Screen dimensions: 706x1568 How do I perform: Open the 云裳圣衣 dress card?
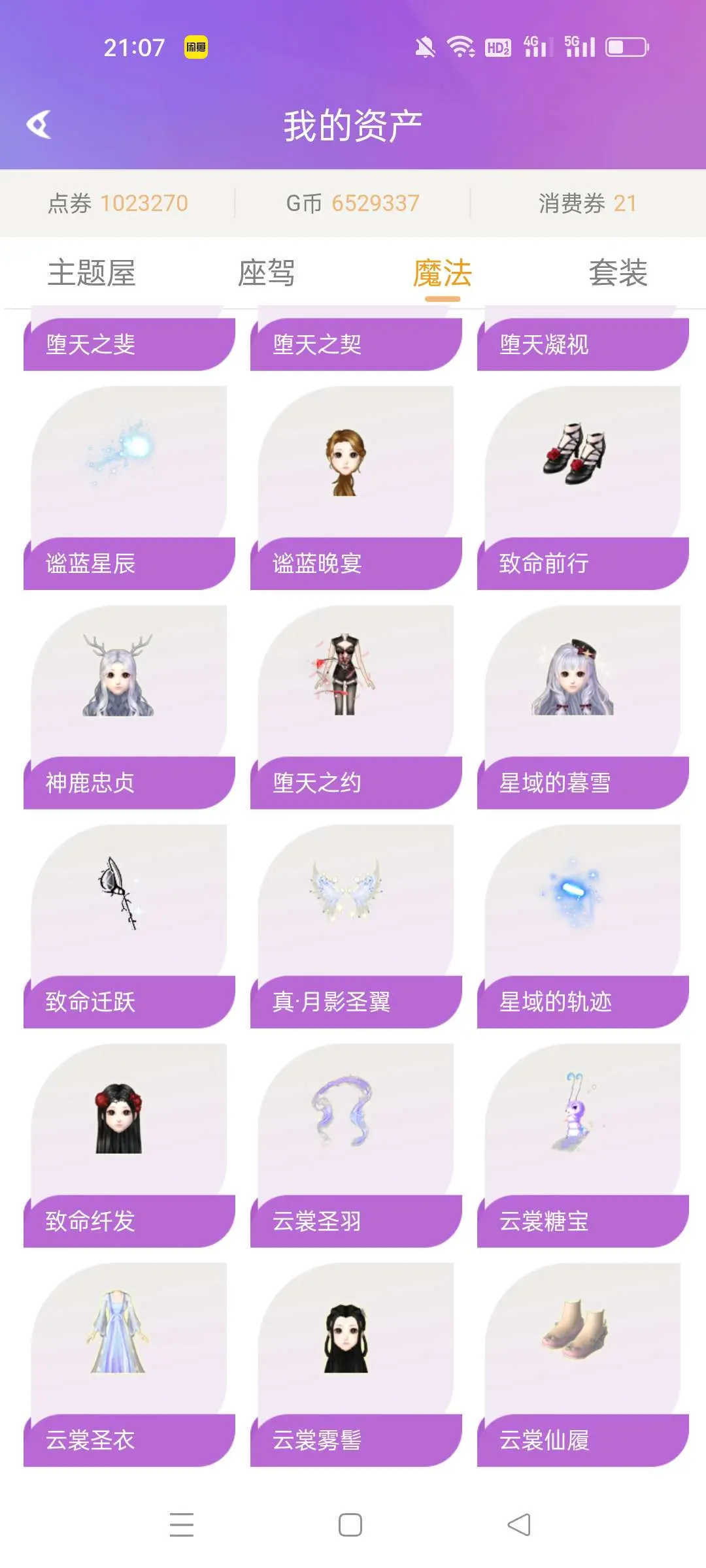129,1362
